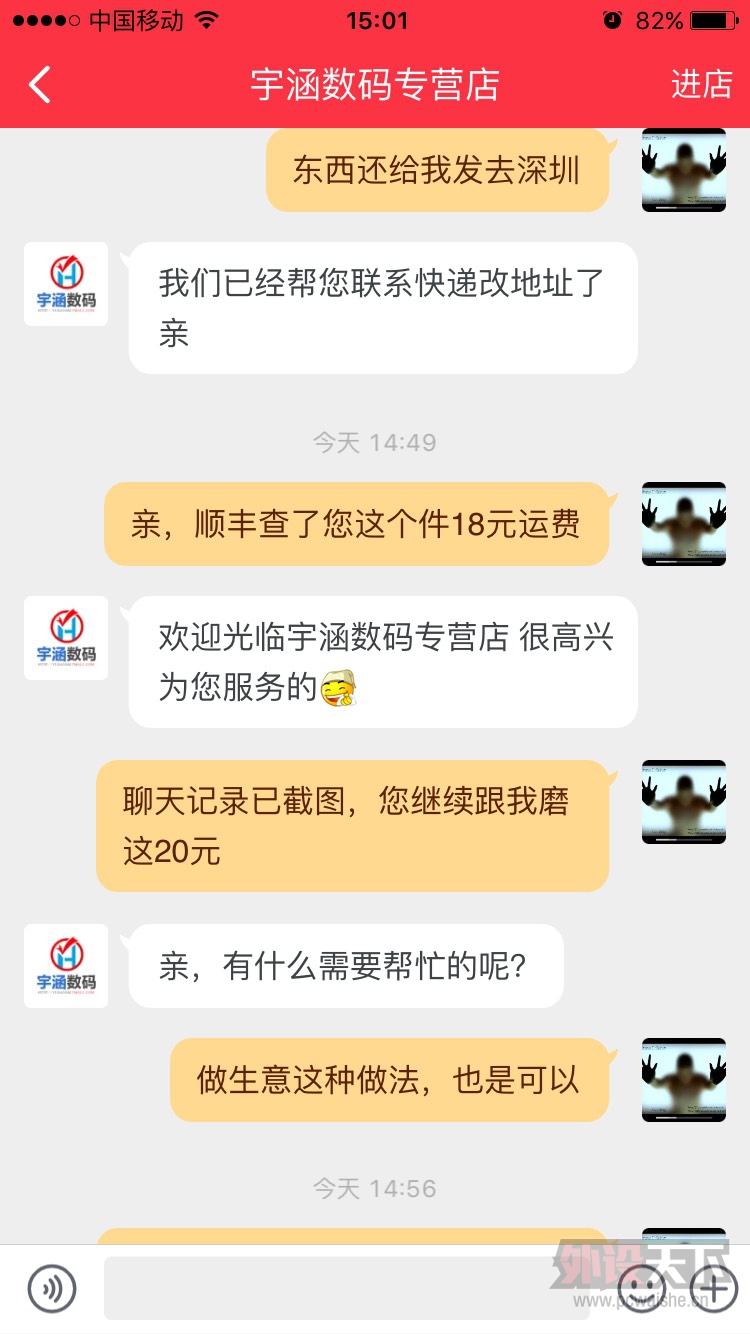Tap the 宇涵数码专营店 chat title

click(x=375, y=85)
